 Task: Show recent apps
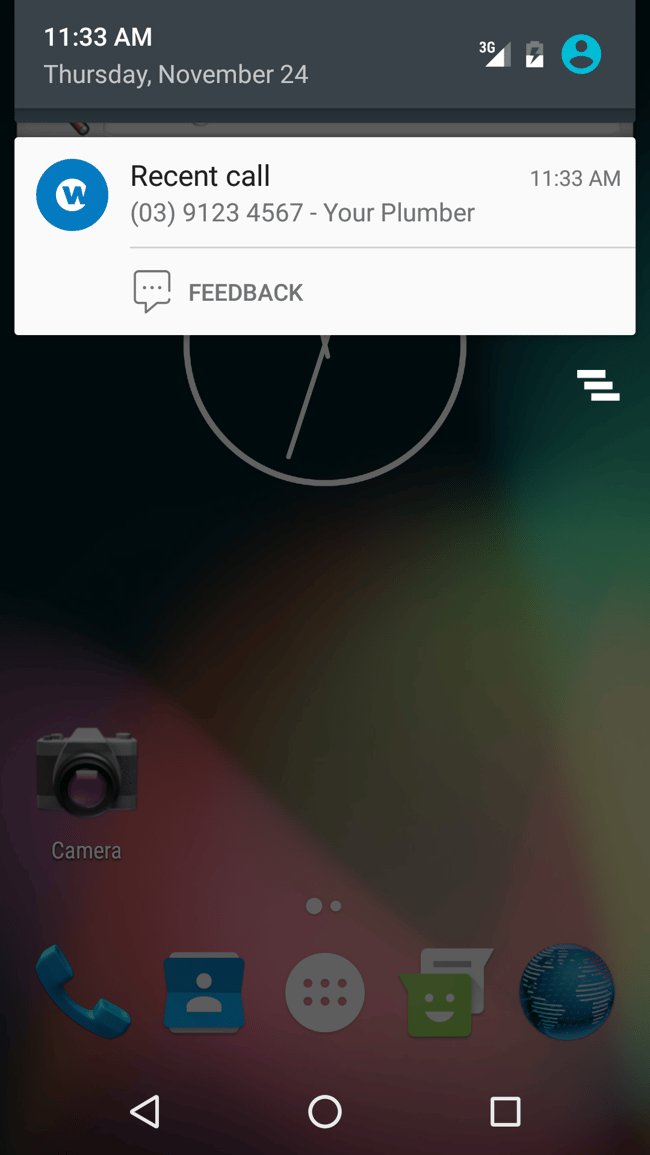505,1111
